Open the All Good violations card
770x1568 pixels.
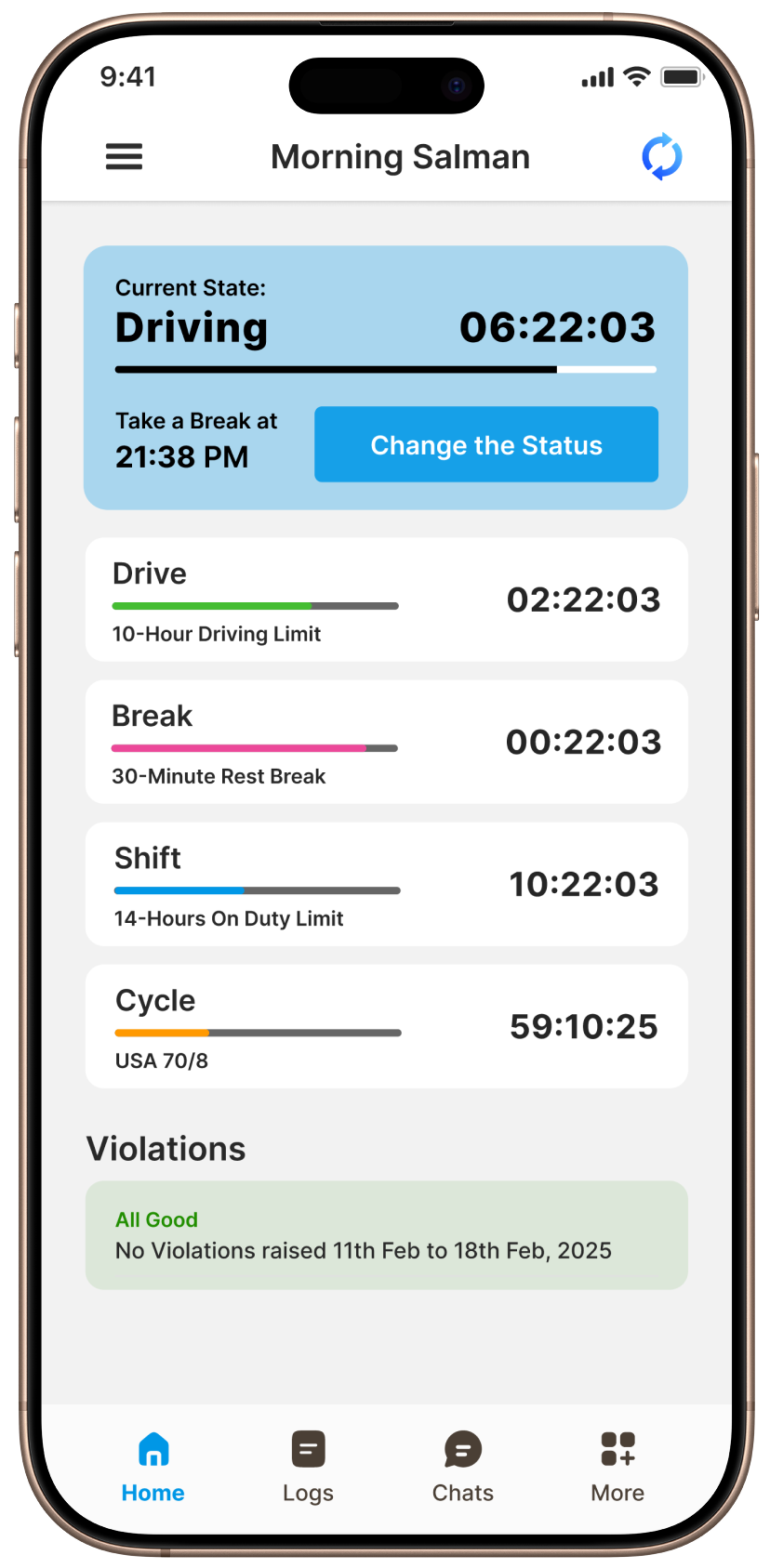coord(386,1234)
